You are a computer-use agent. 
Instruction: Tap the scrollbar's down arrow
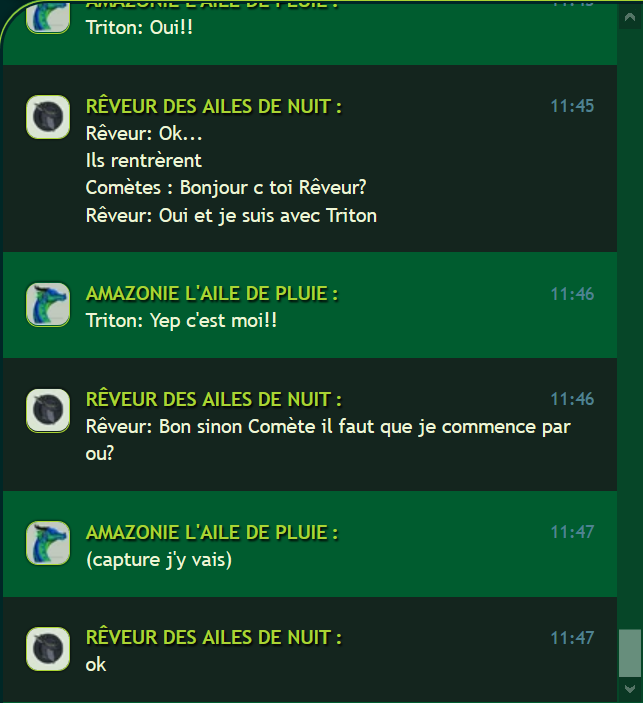pyautogui.click(x=629, y=690)
